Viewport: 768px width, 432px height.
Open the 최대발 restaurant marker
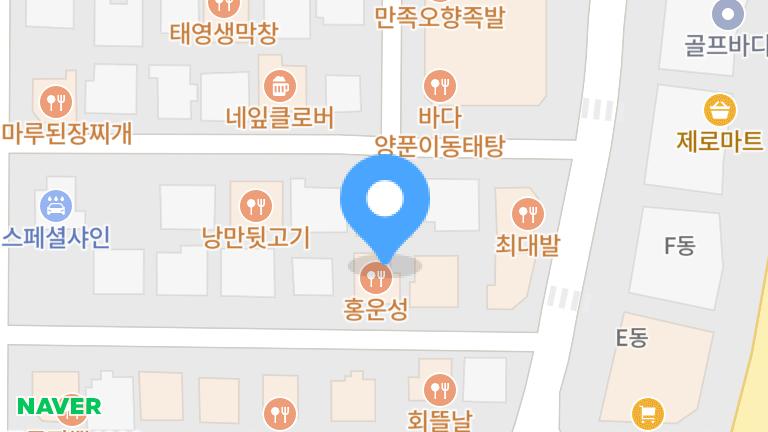click(x=527, y=213)
